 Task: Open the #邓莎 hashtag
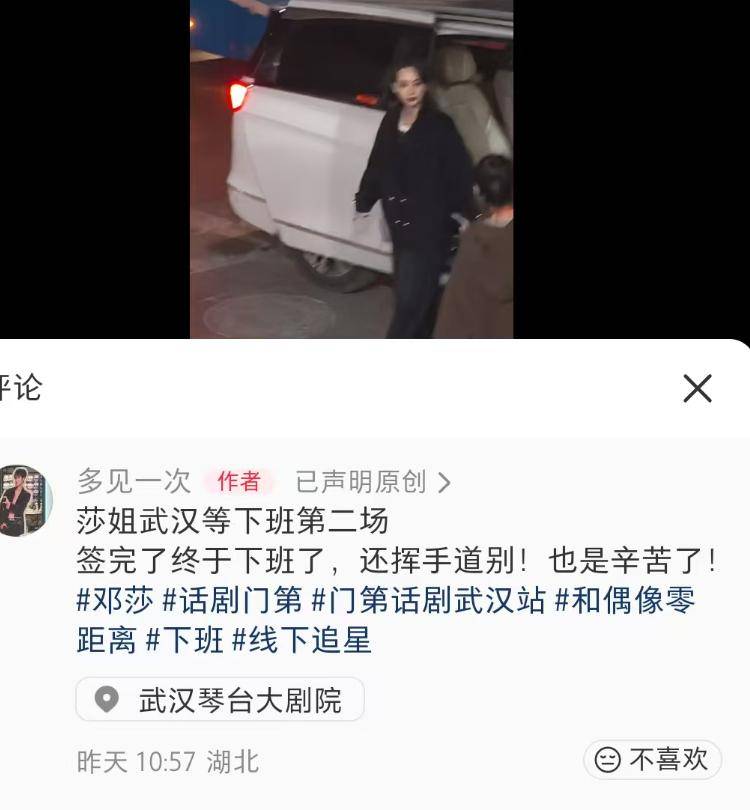[115, 600]
